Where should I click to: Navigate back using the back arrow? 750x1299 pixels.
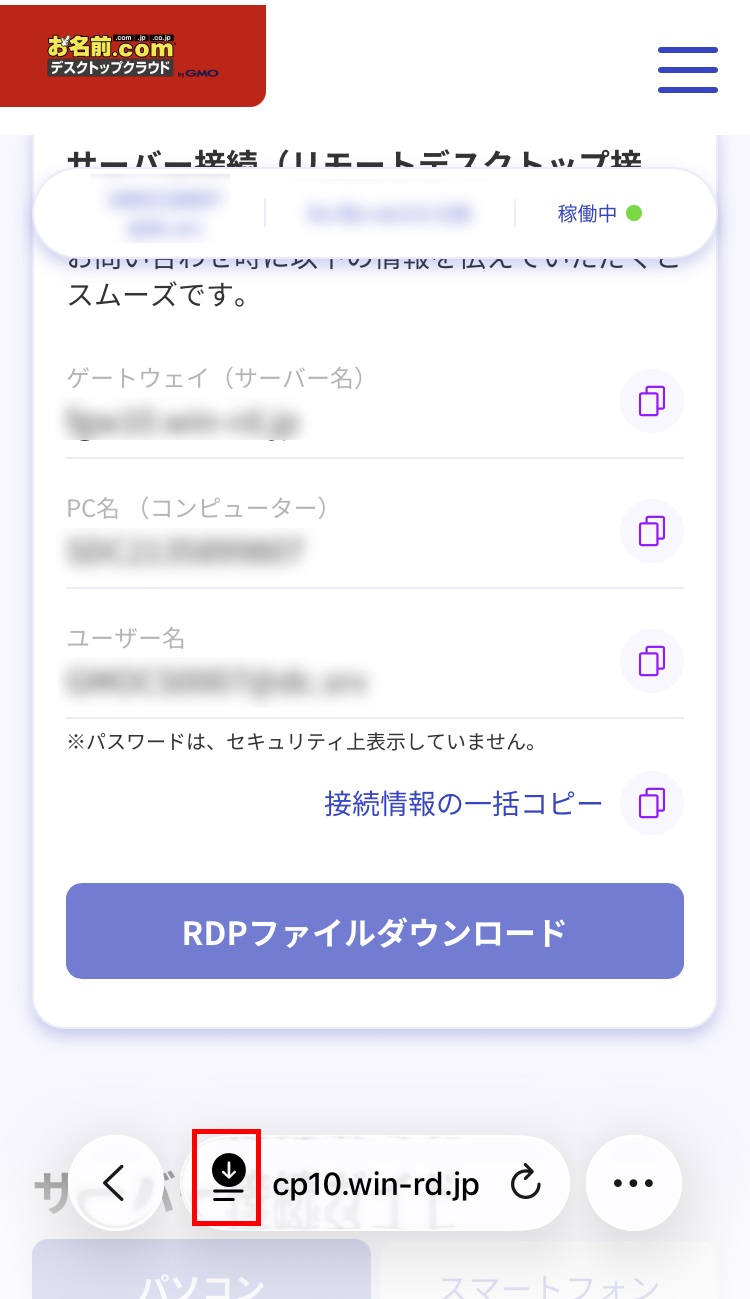[115, 1183]
